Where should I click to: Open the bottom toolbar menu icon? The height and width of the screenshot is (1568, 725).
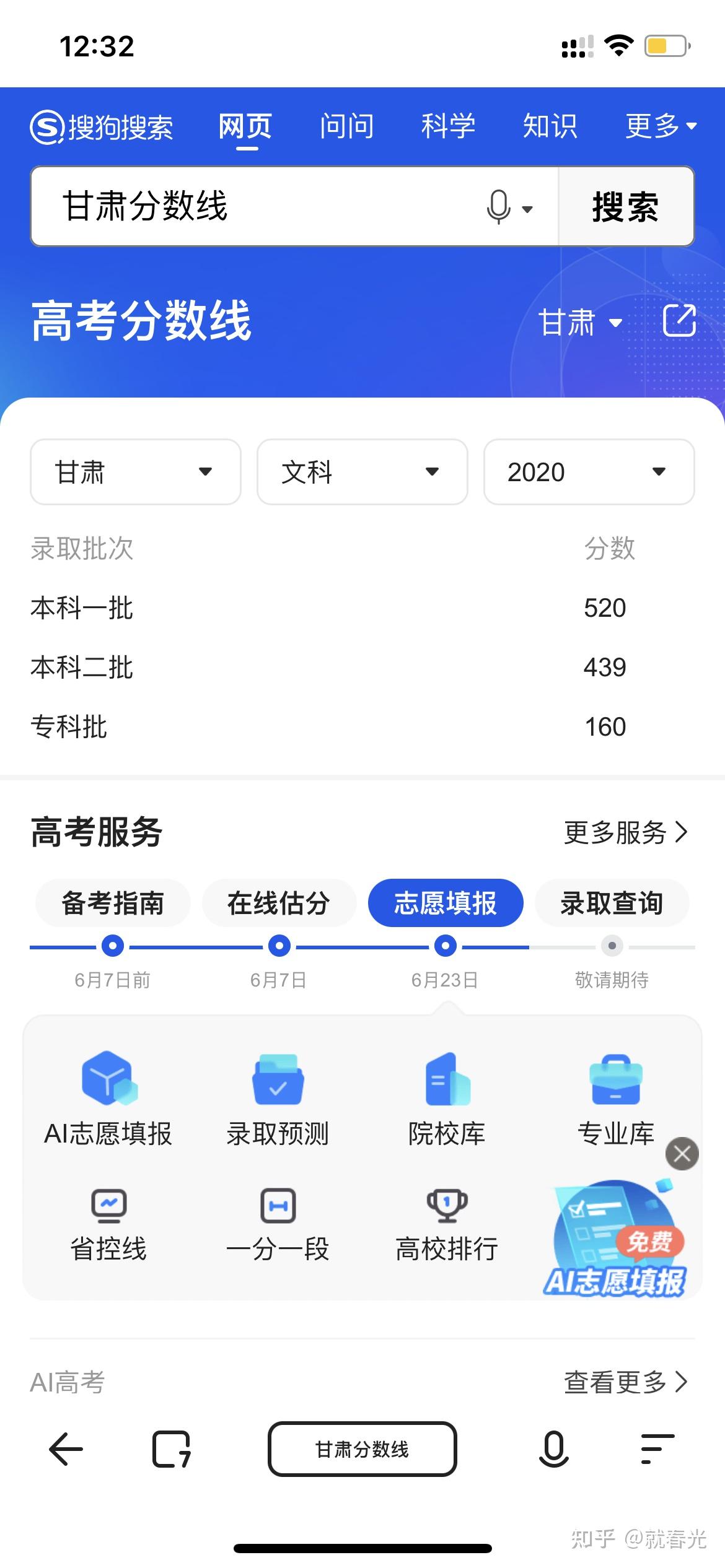[657, 1449]
